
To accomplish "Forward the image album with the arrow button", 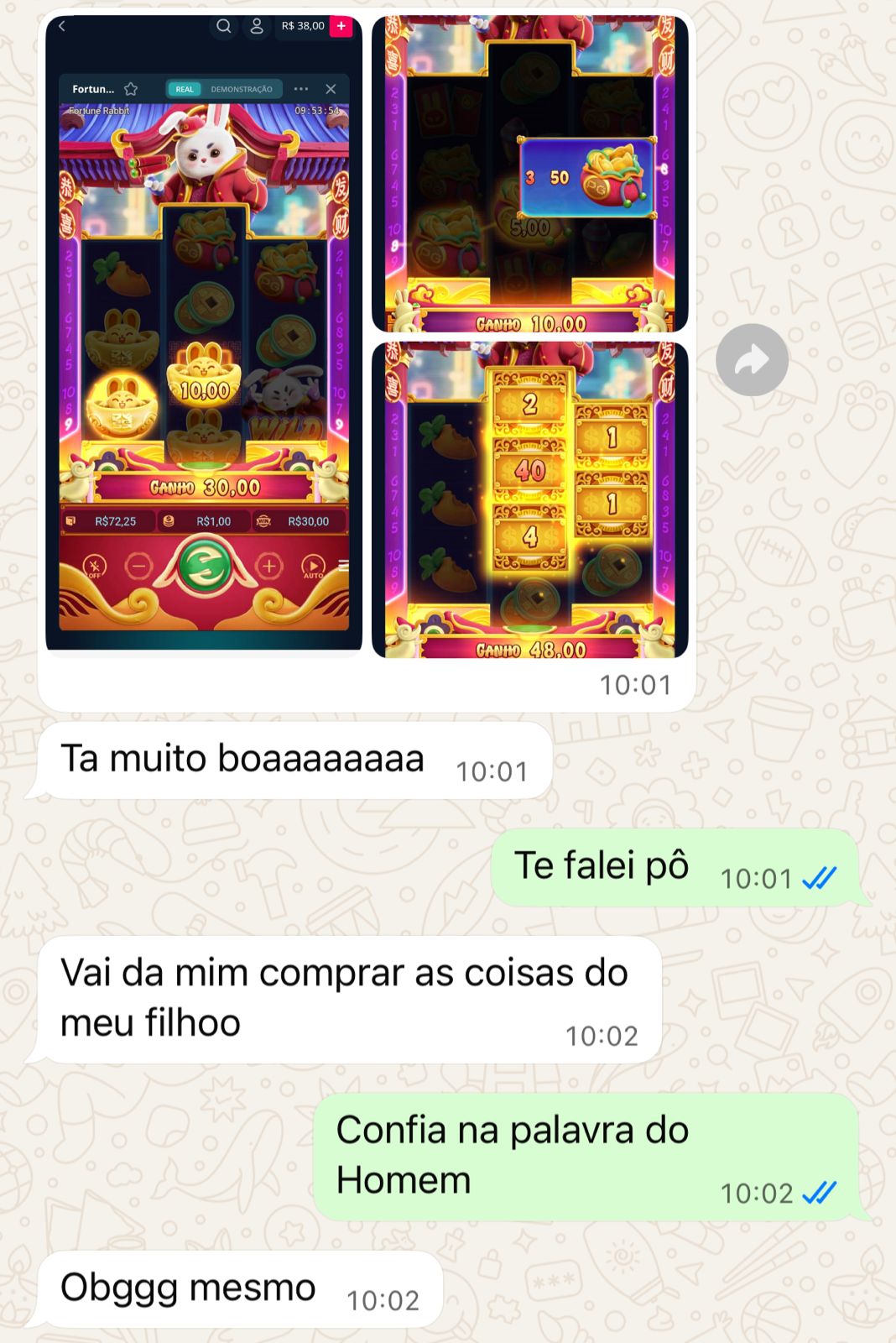I will (x=752, y=360).
